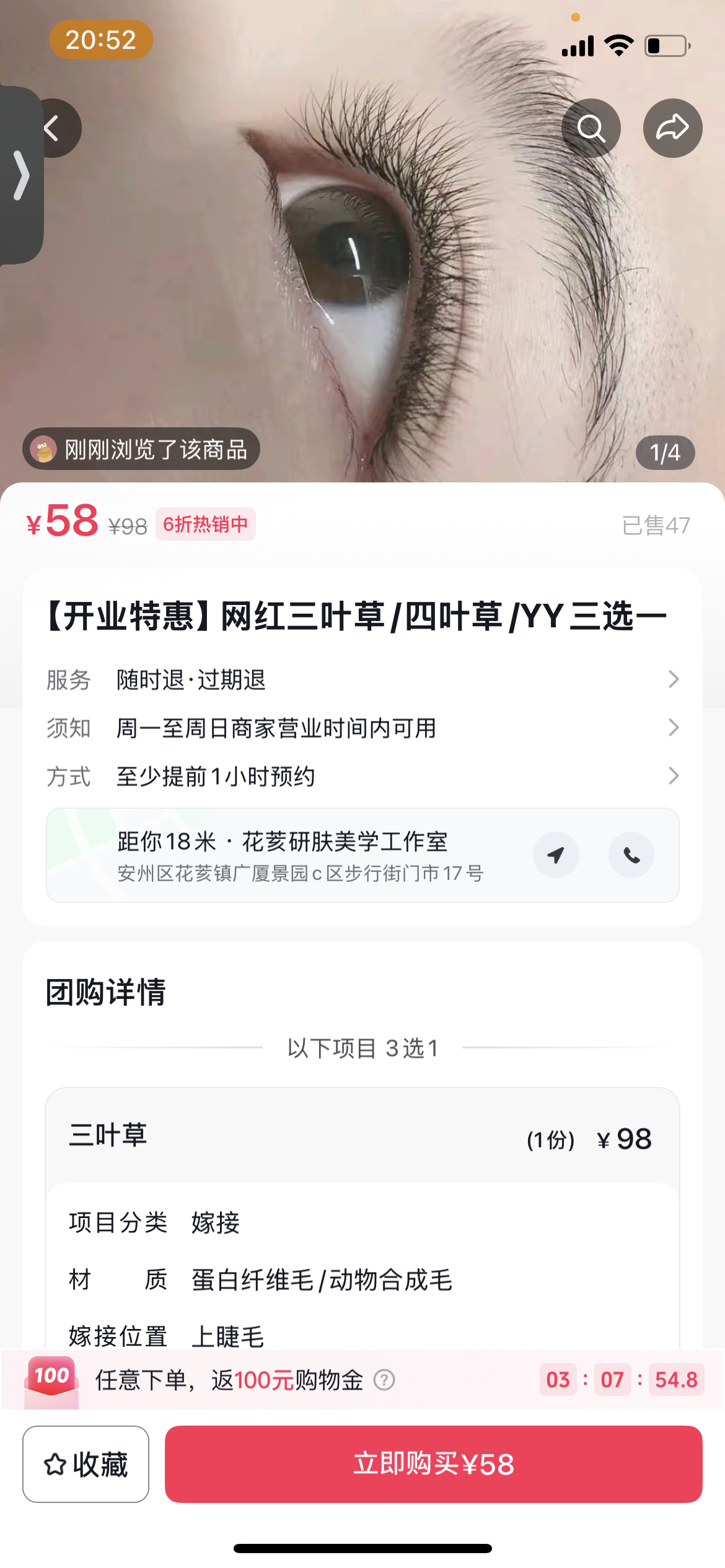The height and width of the screenshot is (1568, 725).
Task: Expand the side drawer handle
Action: (x=22, y=176)
